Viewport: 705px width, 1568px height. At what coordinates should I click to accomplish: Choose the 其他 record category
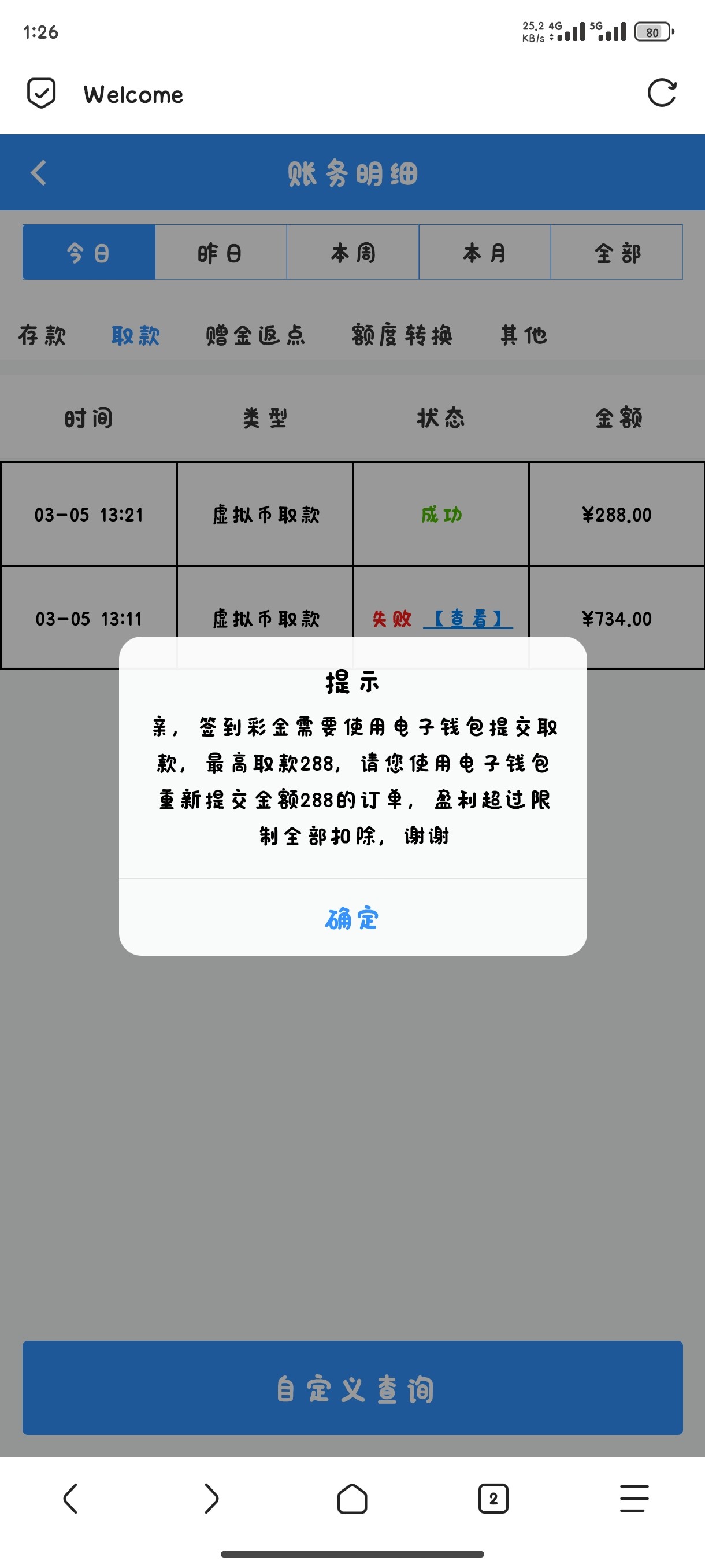[x=524, y=335]
